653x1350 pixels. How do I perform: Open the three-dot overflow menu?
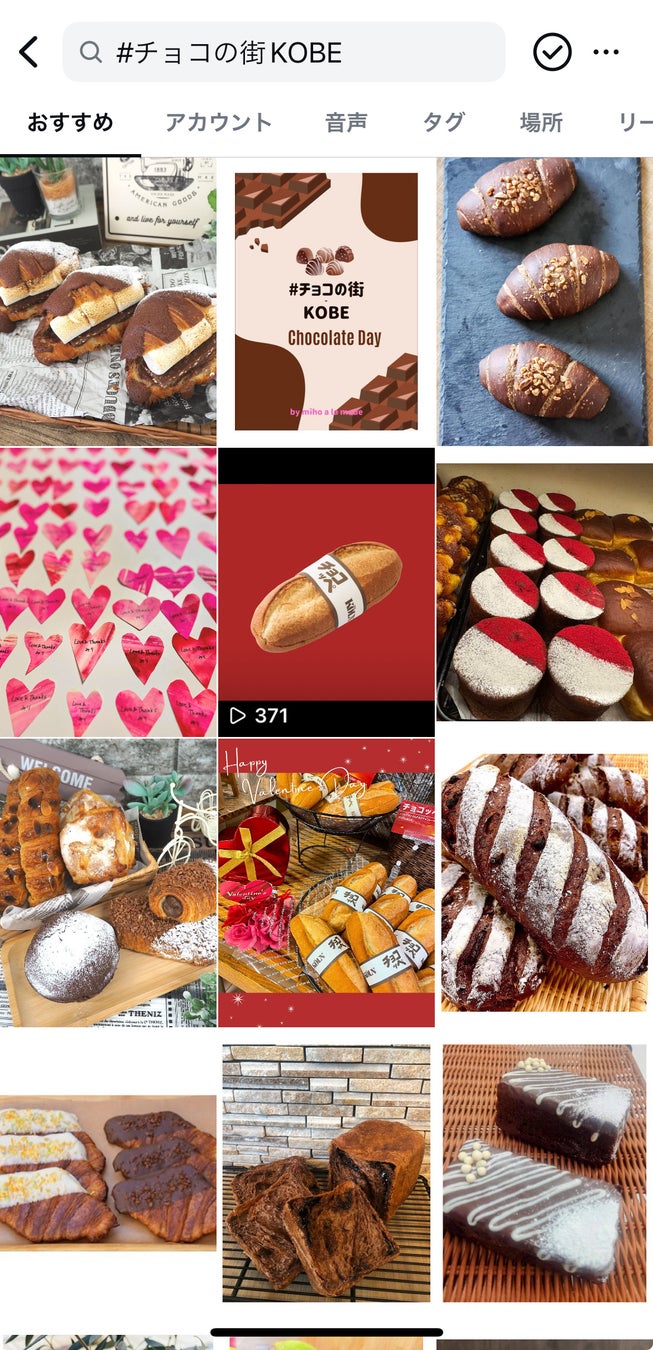coord(606,52)
